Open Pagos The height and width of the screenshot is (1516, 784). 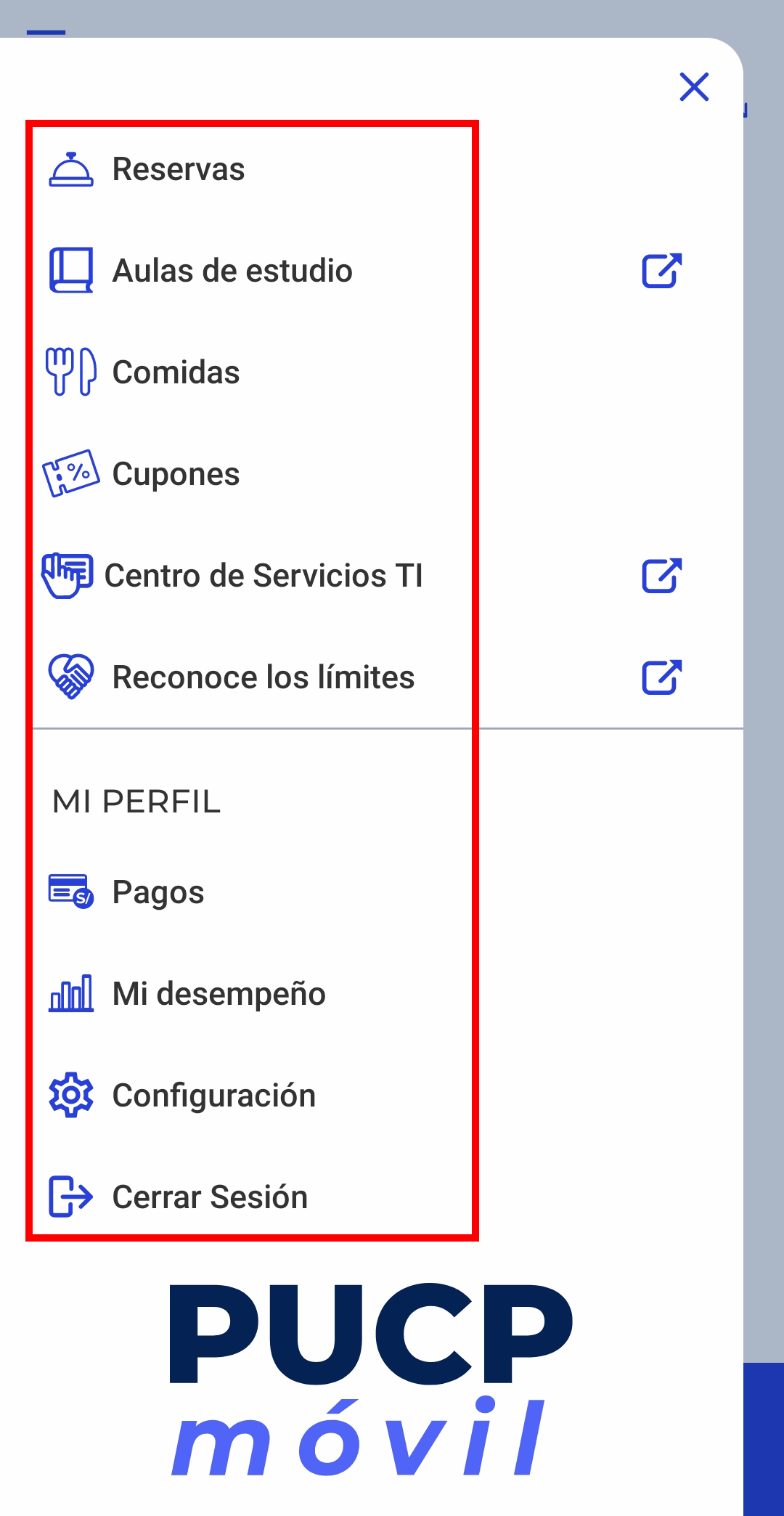tap(158, 892)
